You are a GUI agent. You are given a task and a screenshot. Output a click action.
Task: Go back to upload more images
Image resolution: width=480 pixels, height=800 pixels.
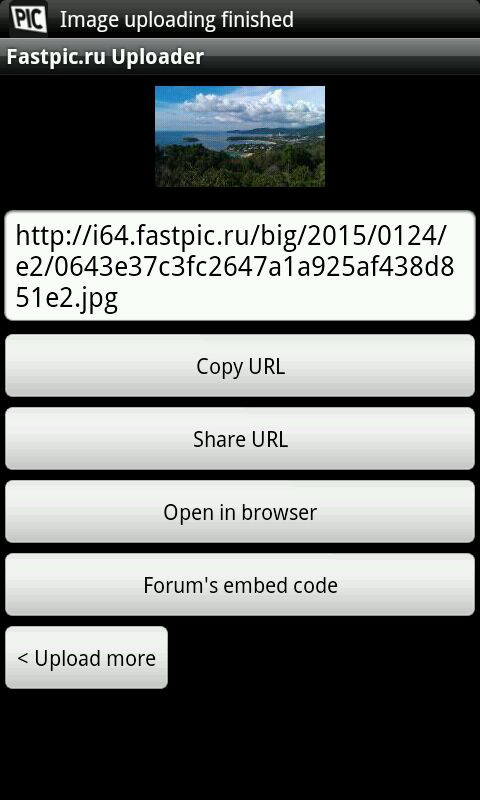pyautogui.click(x=86, y=658)
